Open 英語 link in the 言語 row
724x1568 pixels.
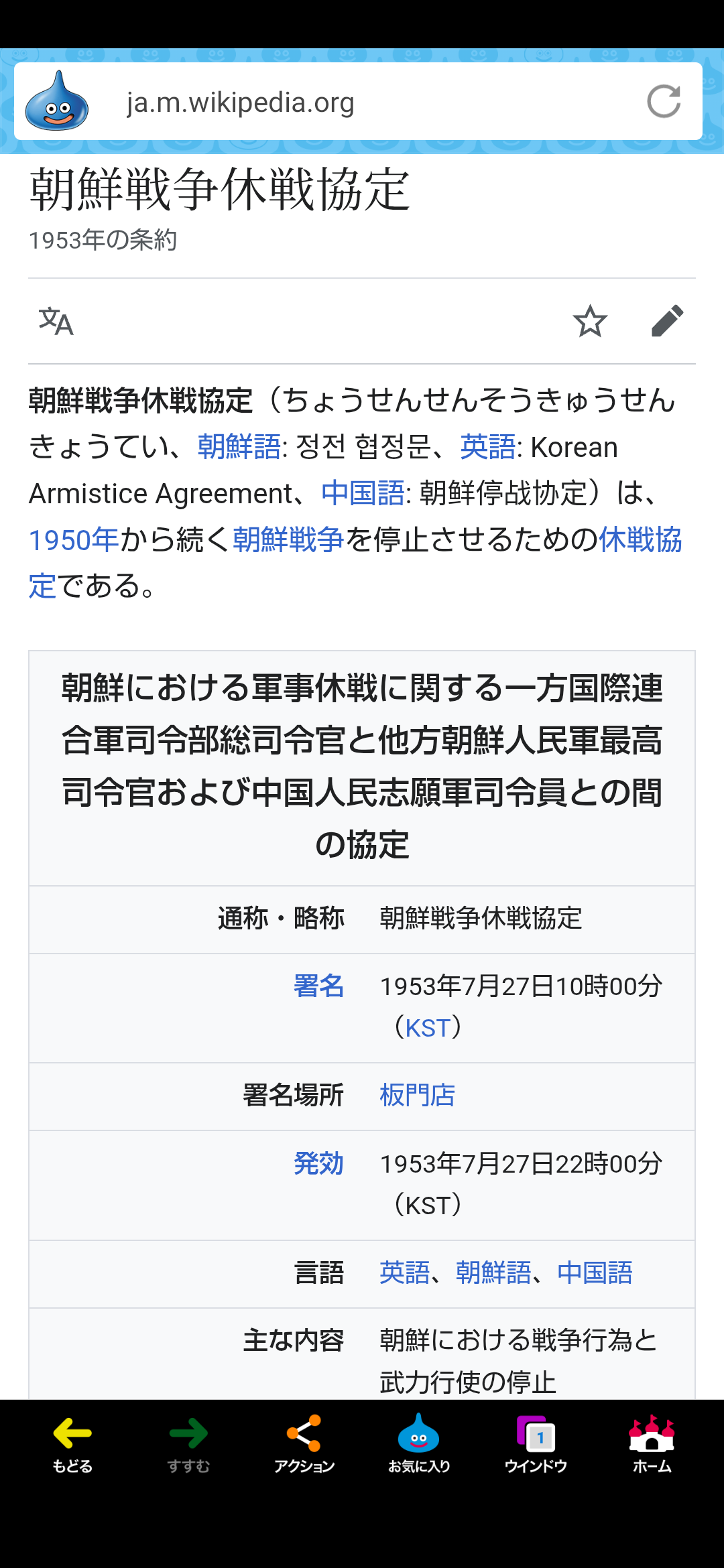click(x=404, y=1272)
